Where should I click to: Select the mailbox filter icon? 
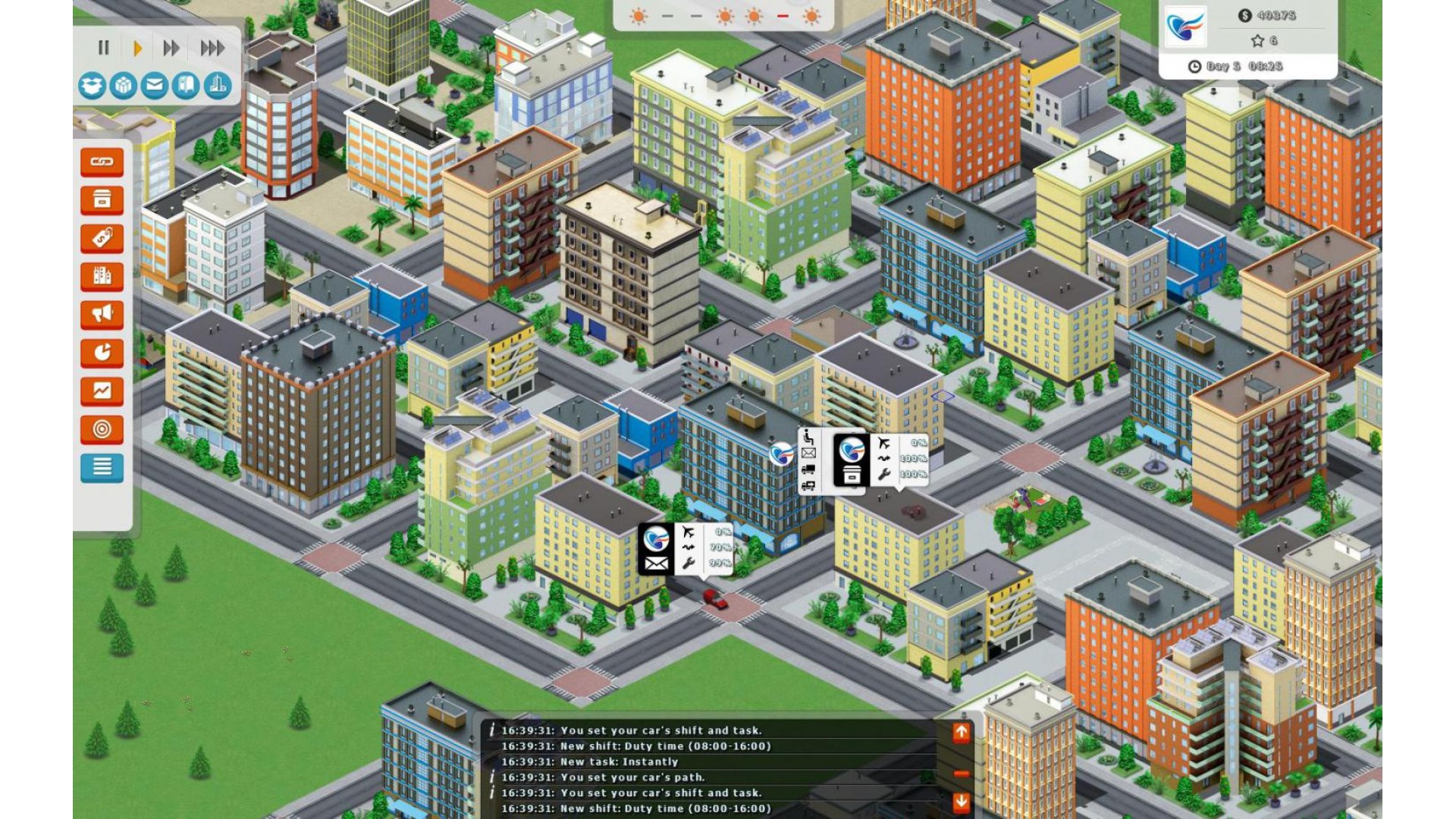tap(186, 86)
